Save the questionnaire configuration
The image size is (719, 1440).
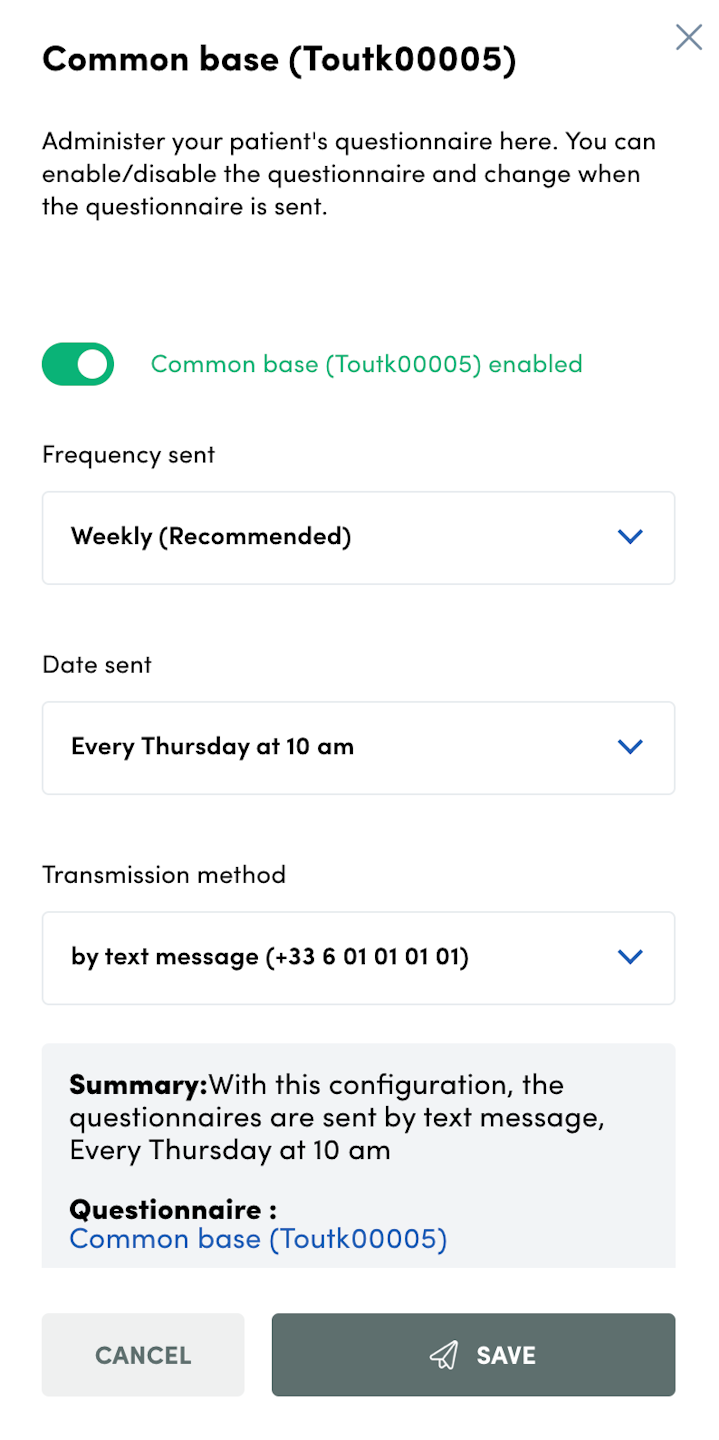pyautogui.click(x=473, y=1355)
